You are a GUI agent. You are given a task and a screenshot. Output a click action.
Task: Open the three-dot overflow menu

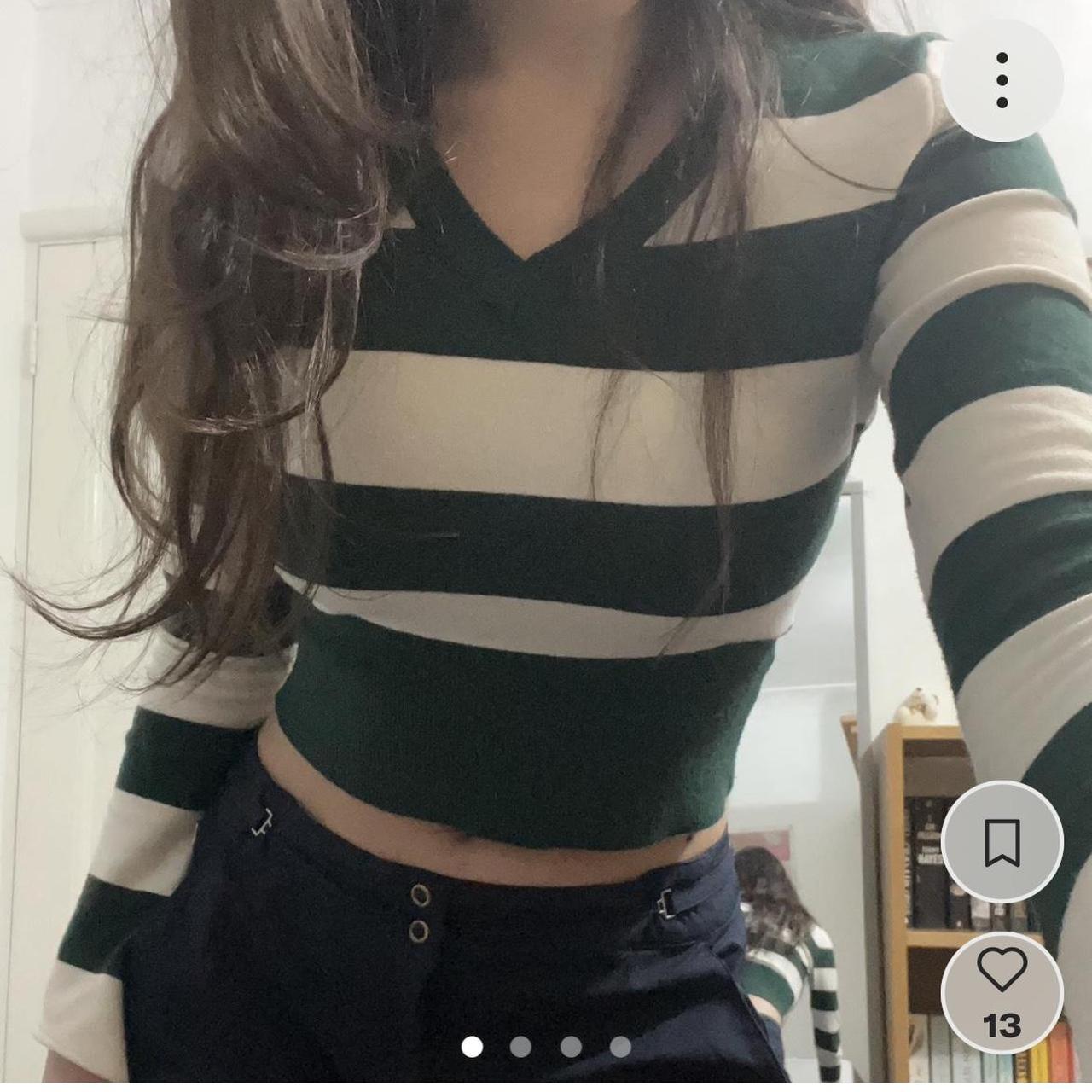coord(1002,80)
